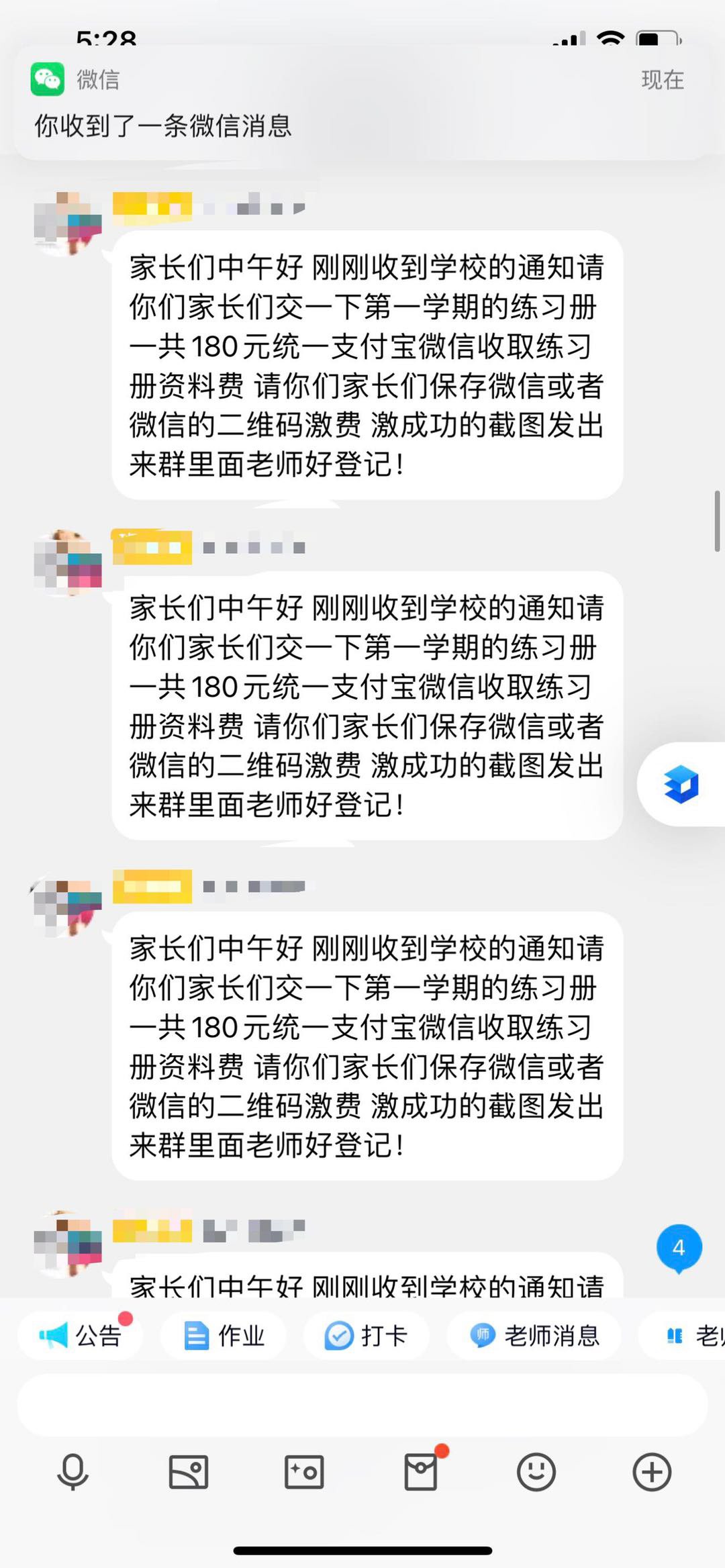Screen dimensions: 725x1568
Task: Open the plus more options menu
Action: click(x=652, y=1472)
